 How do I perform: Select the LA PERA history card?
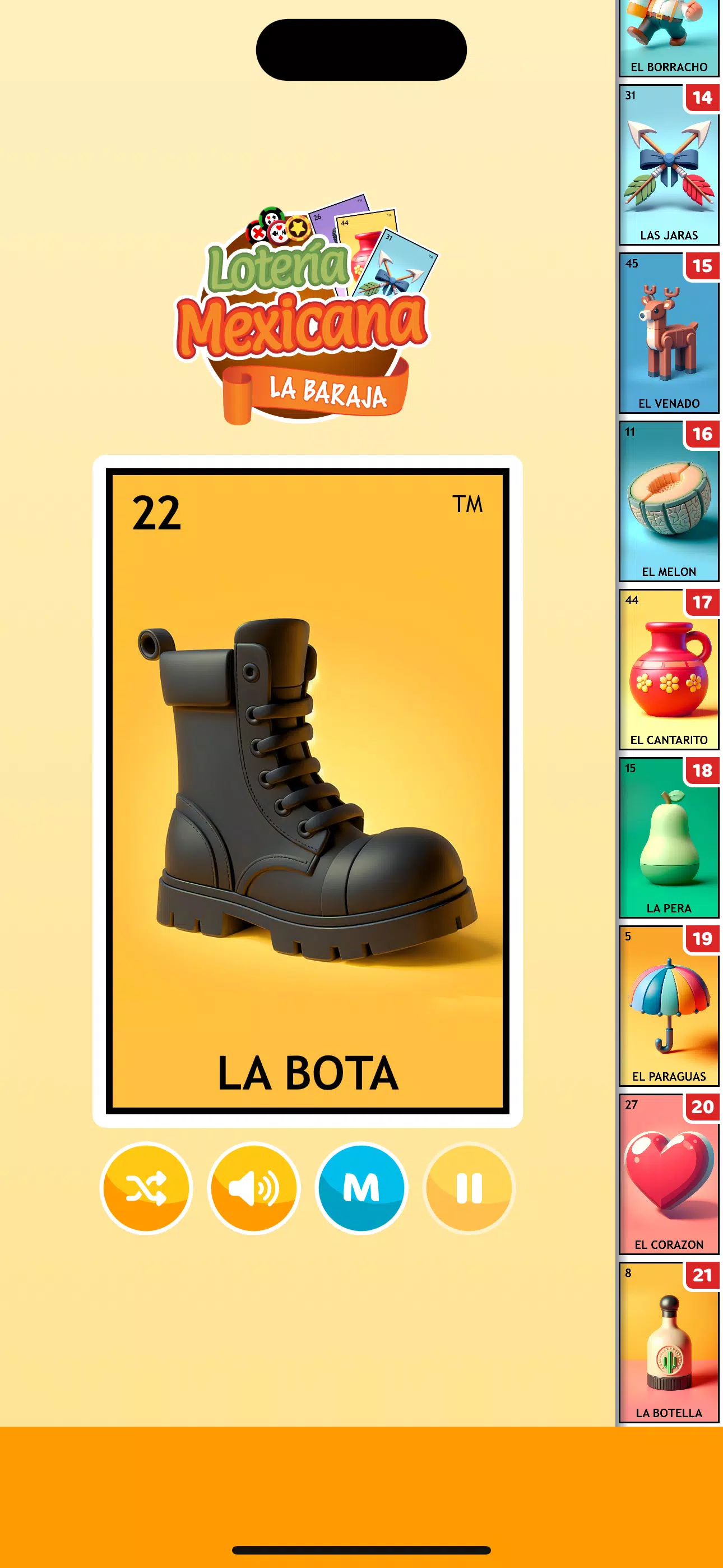[x=668, y=838]
